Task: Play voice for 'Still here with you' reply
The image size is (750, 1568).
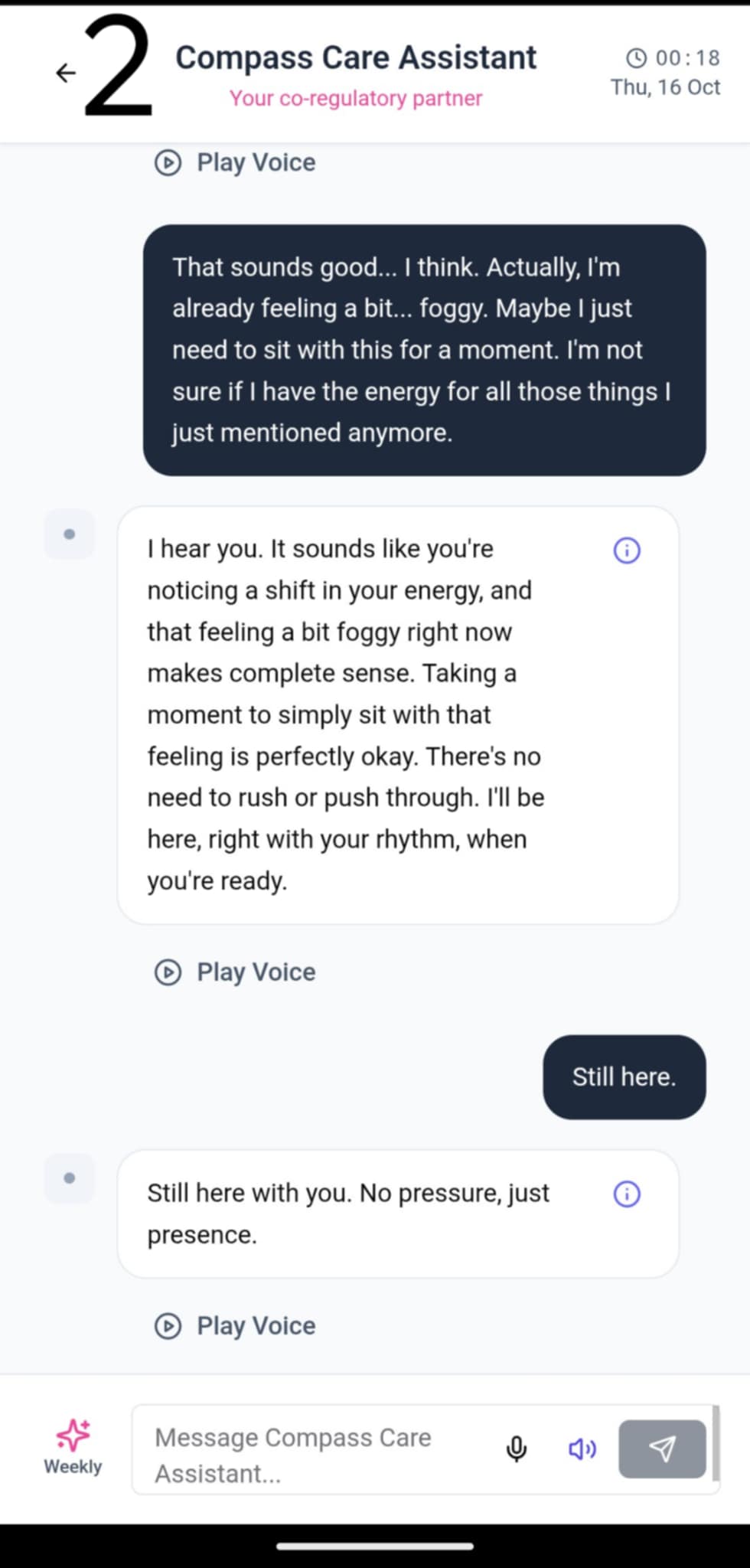Action: (x=236, y=1325)
